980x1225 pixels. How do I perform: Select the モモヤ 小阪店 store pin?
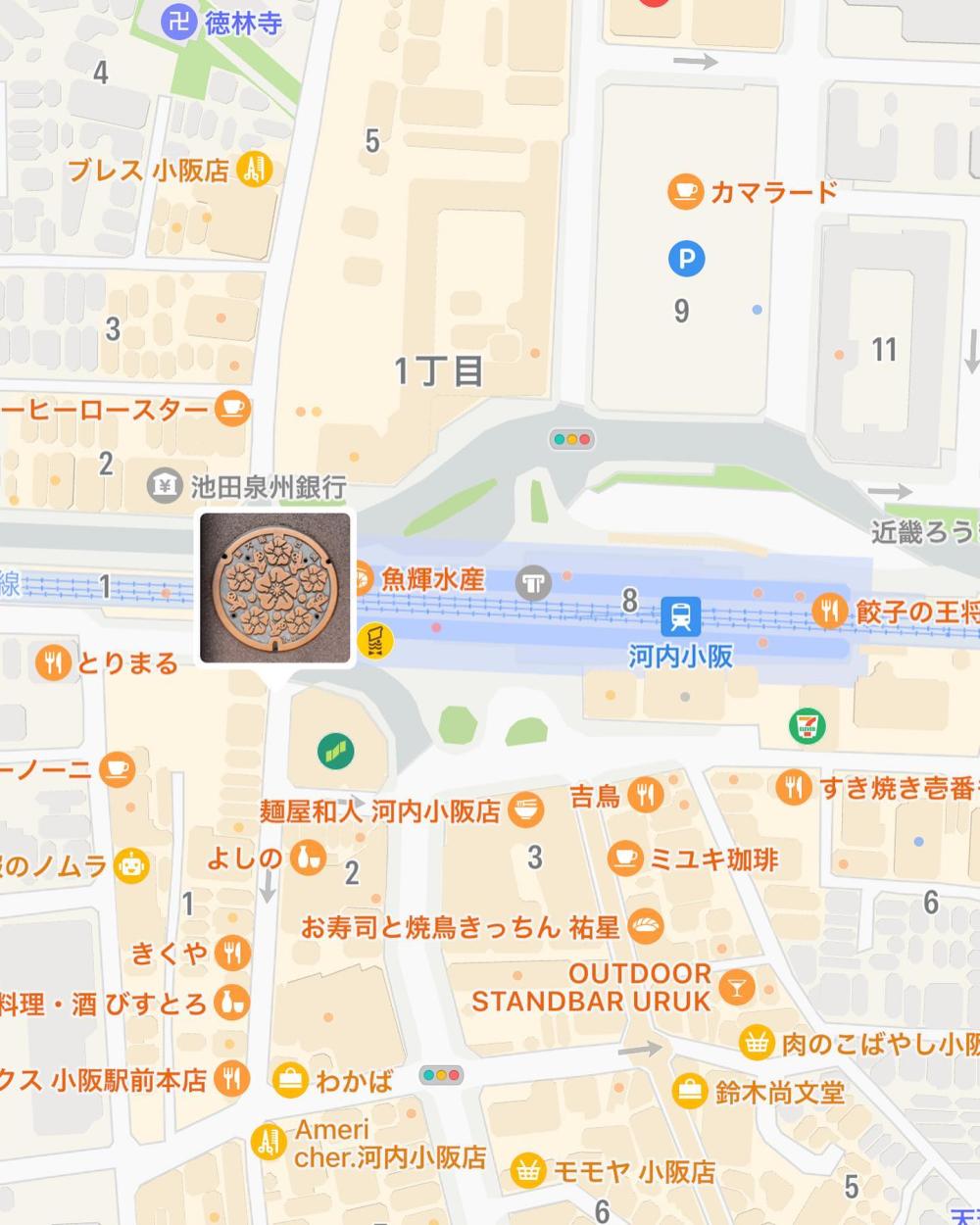pos(528,1170)
